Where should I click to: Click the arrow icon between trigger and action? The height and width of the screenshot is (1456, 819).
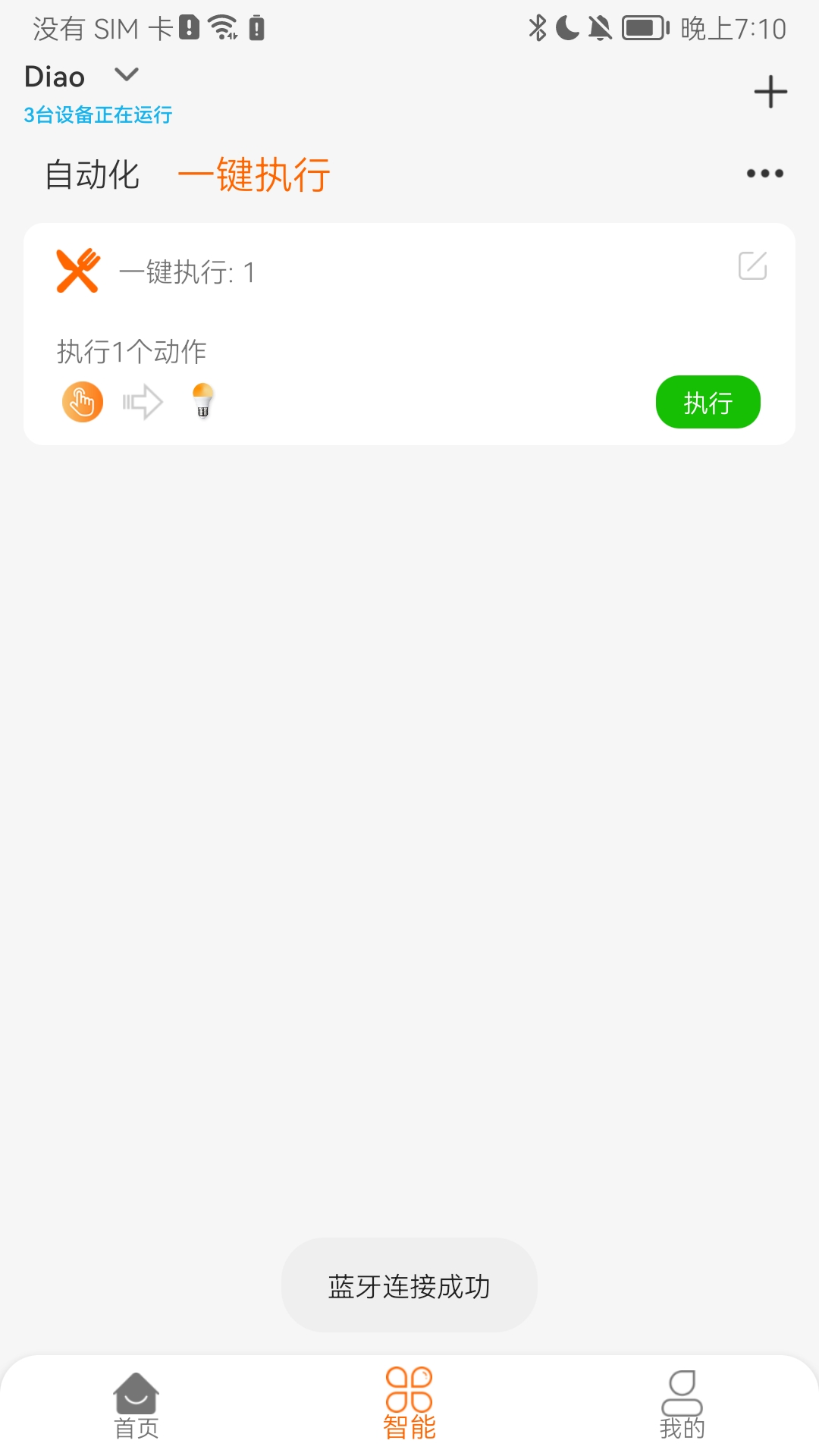(x=141, y=401)
